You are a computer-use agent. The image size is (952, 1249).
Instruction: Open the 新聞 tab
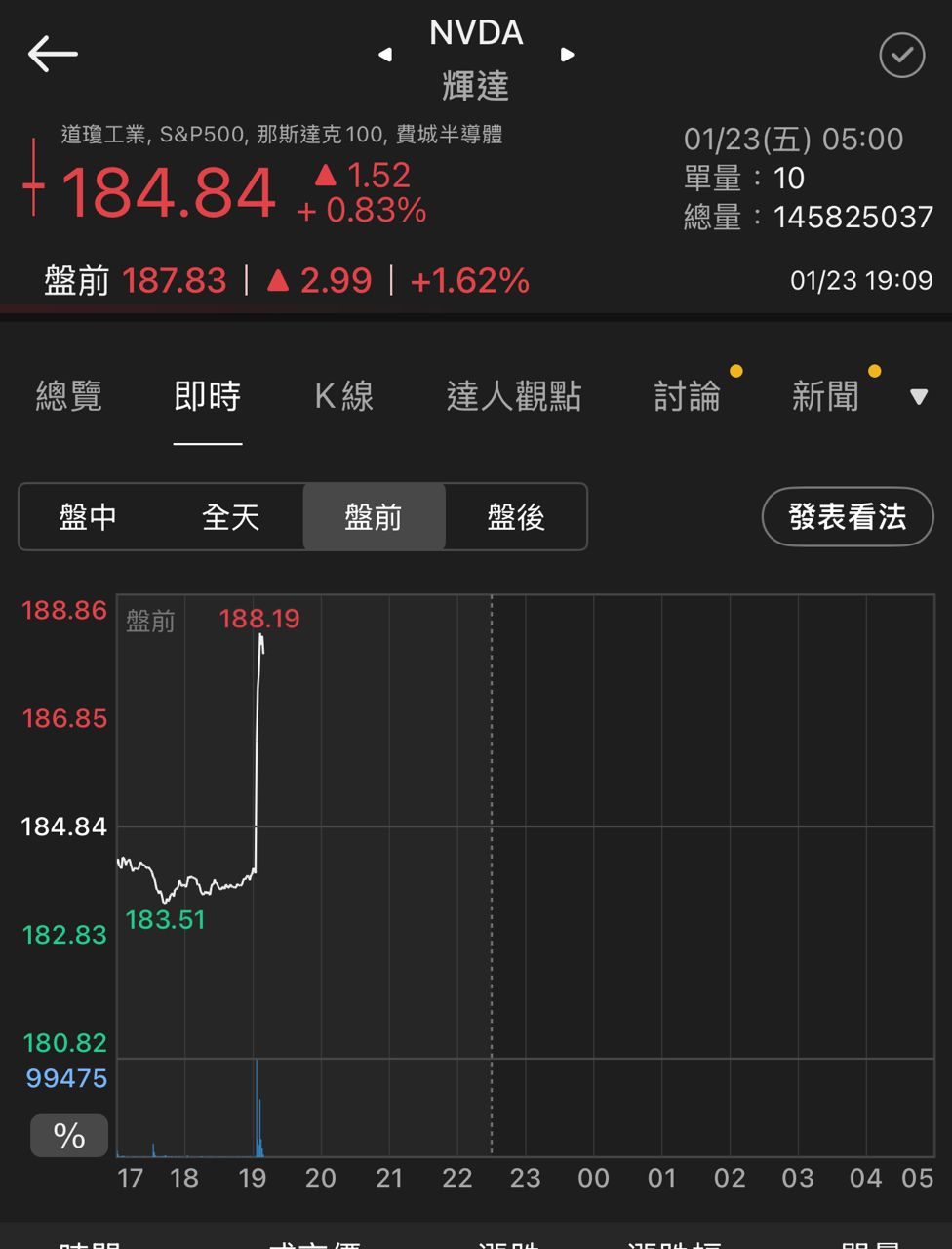coord(825,396)
